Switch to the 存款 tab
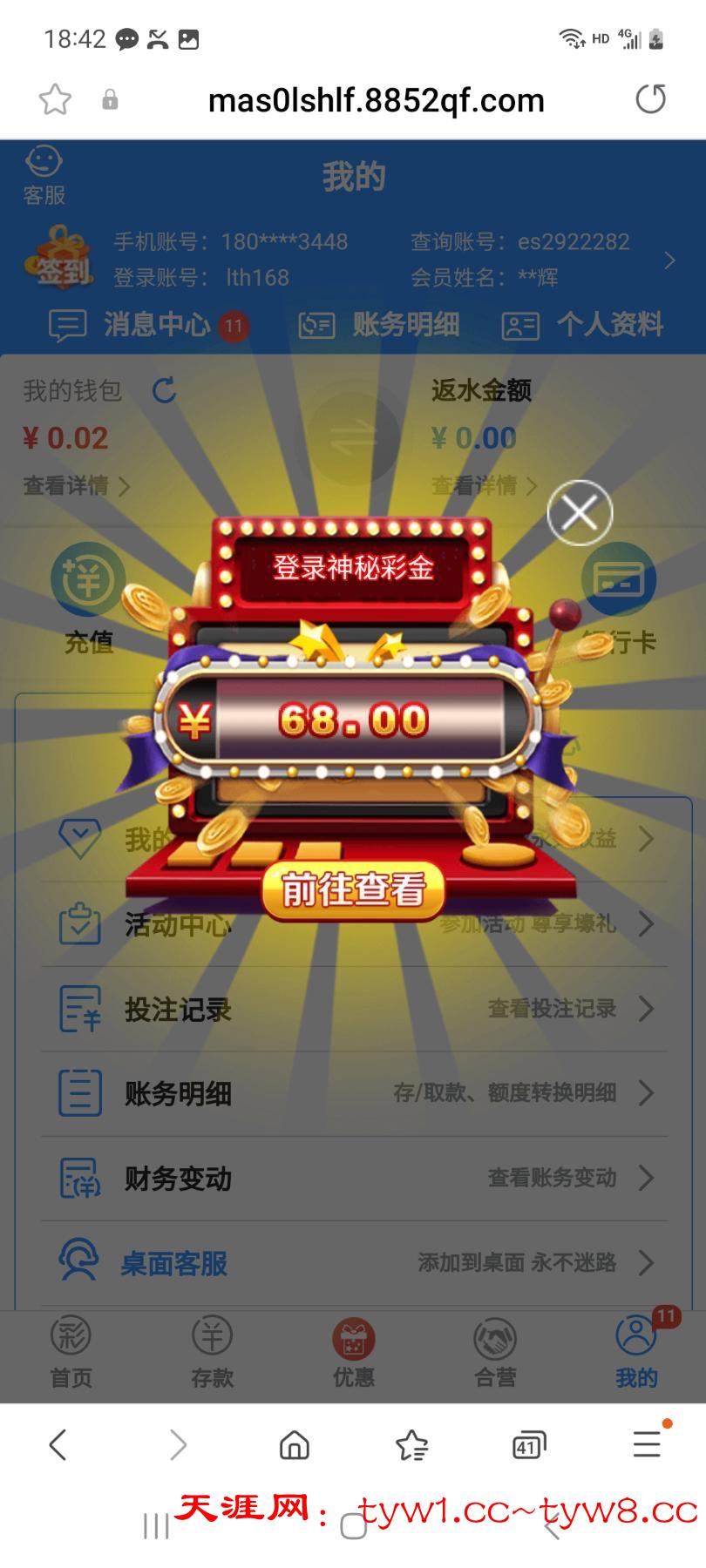This screenshot has width=706, height=1568. 212,1352
